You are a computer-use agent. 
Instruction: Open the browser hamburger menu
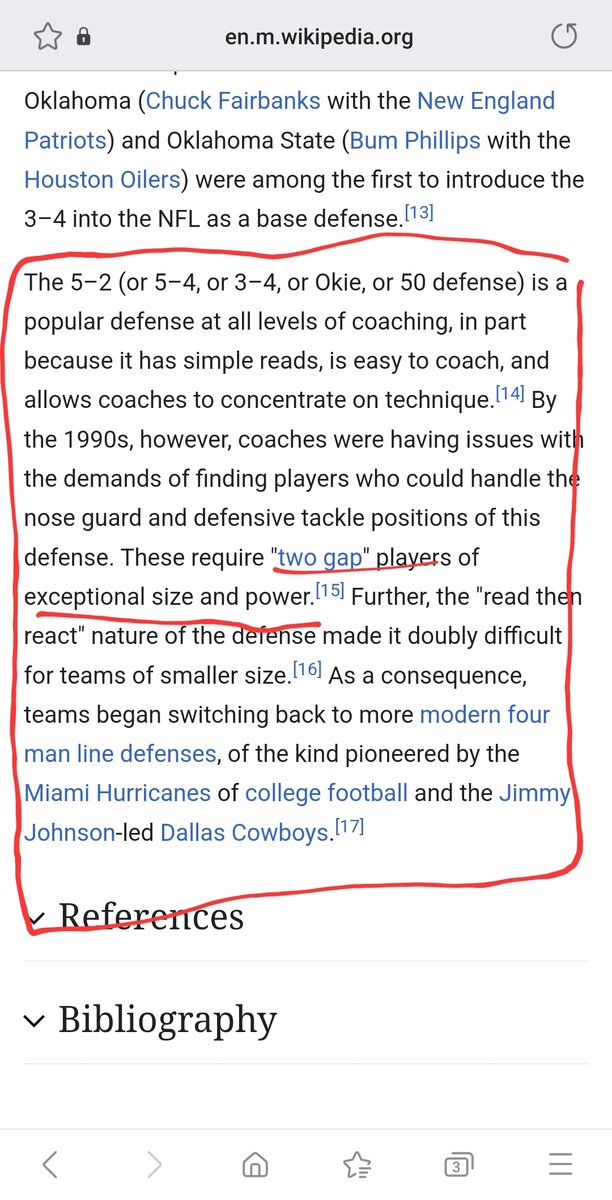(561, 1164)
